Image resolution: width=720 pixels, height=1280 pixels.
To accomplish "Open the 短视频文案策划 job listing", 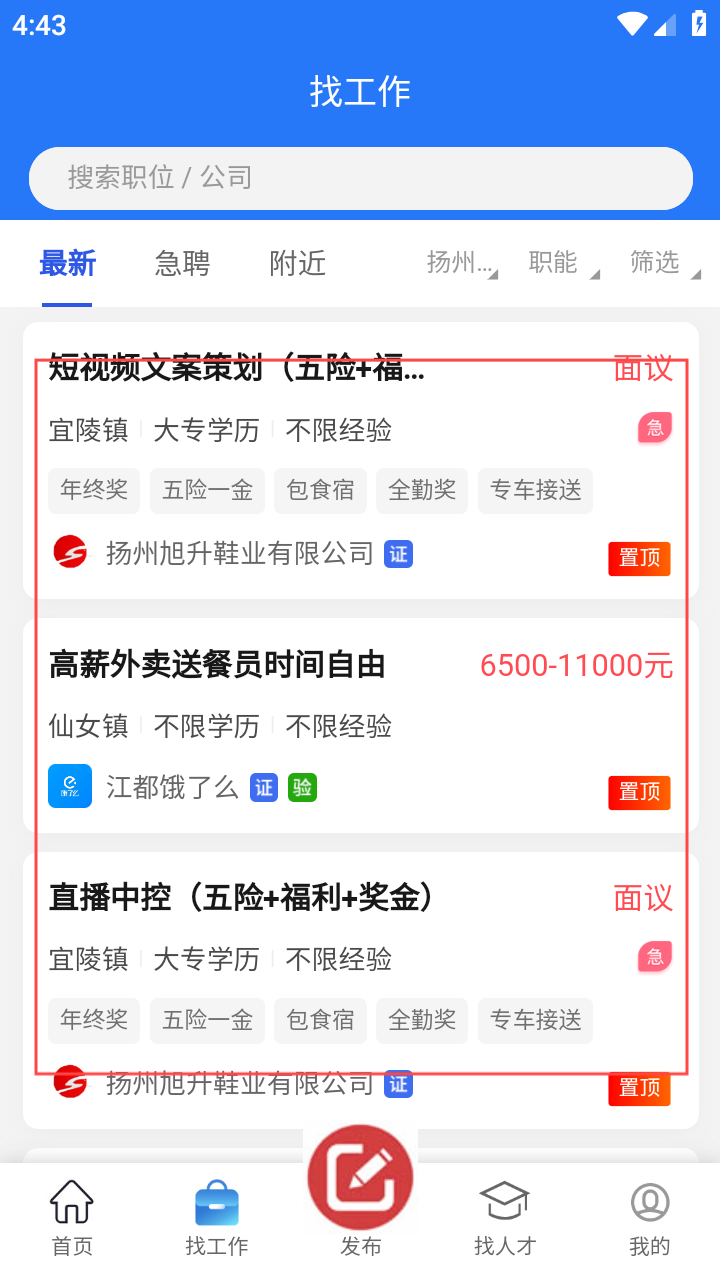I will [x=236, y=369].
